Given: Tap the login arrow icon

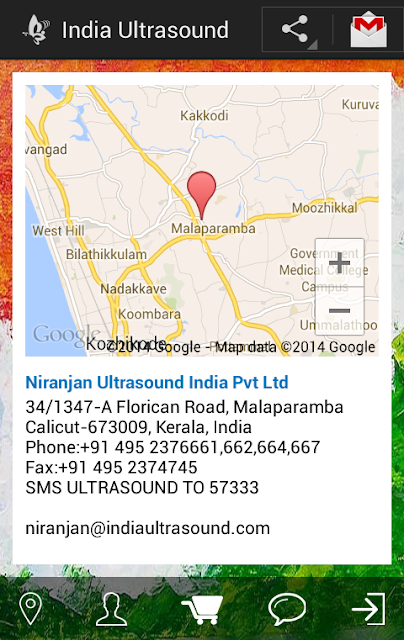Looking at the screenshot, I should [x=368, y=609].
